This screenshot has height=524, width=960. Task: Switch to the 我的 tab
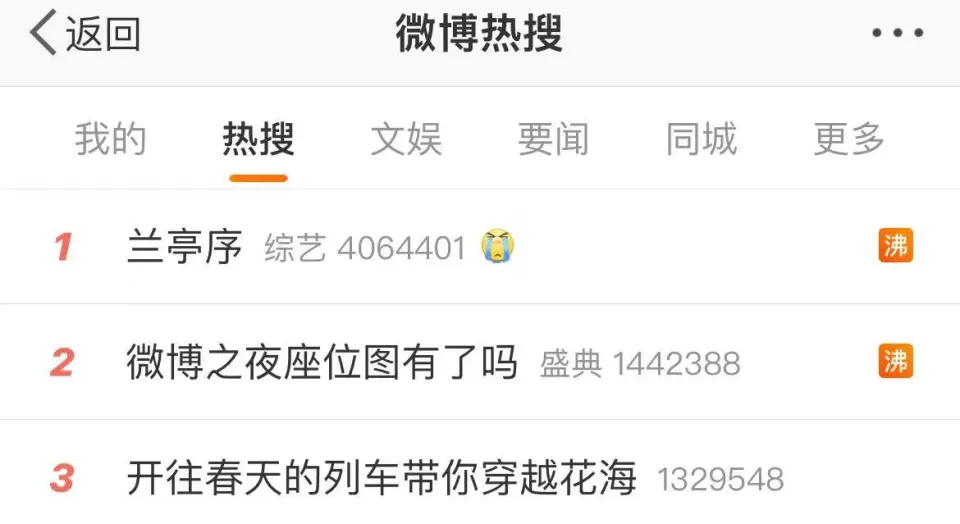point(110,139)
